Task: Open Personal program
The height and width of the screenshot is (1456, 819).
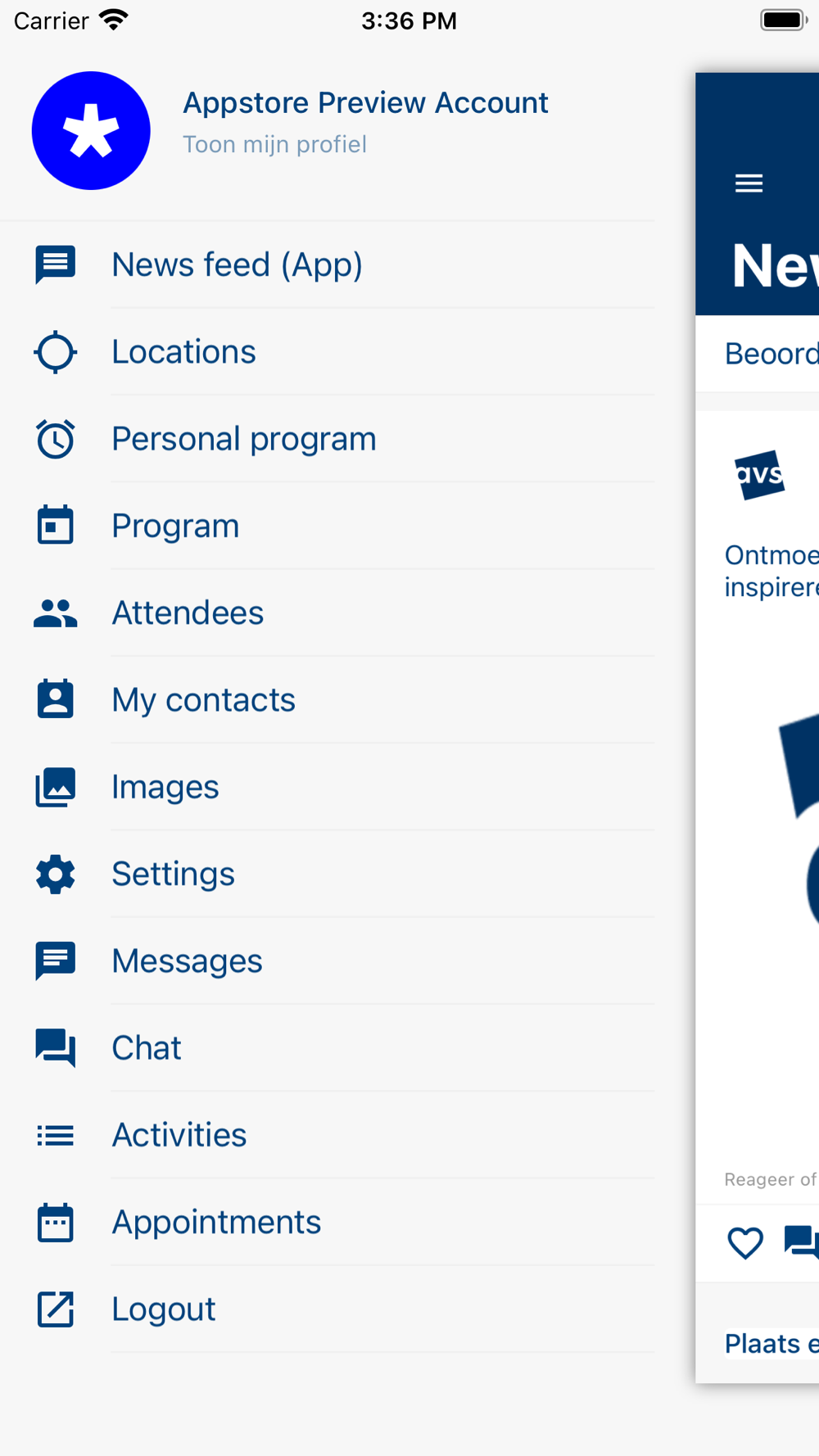Action: tap(328, 439)
